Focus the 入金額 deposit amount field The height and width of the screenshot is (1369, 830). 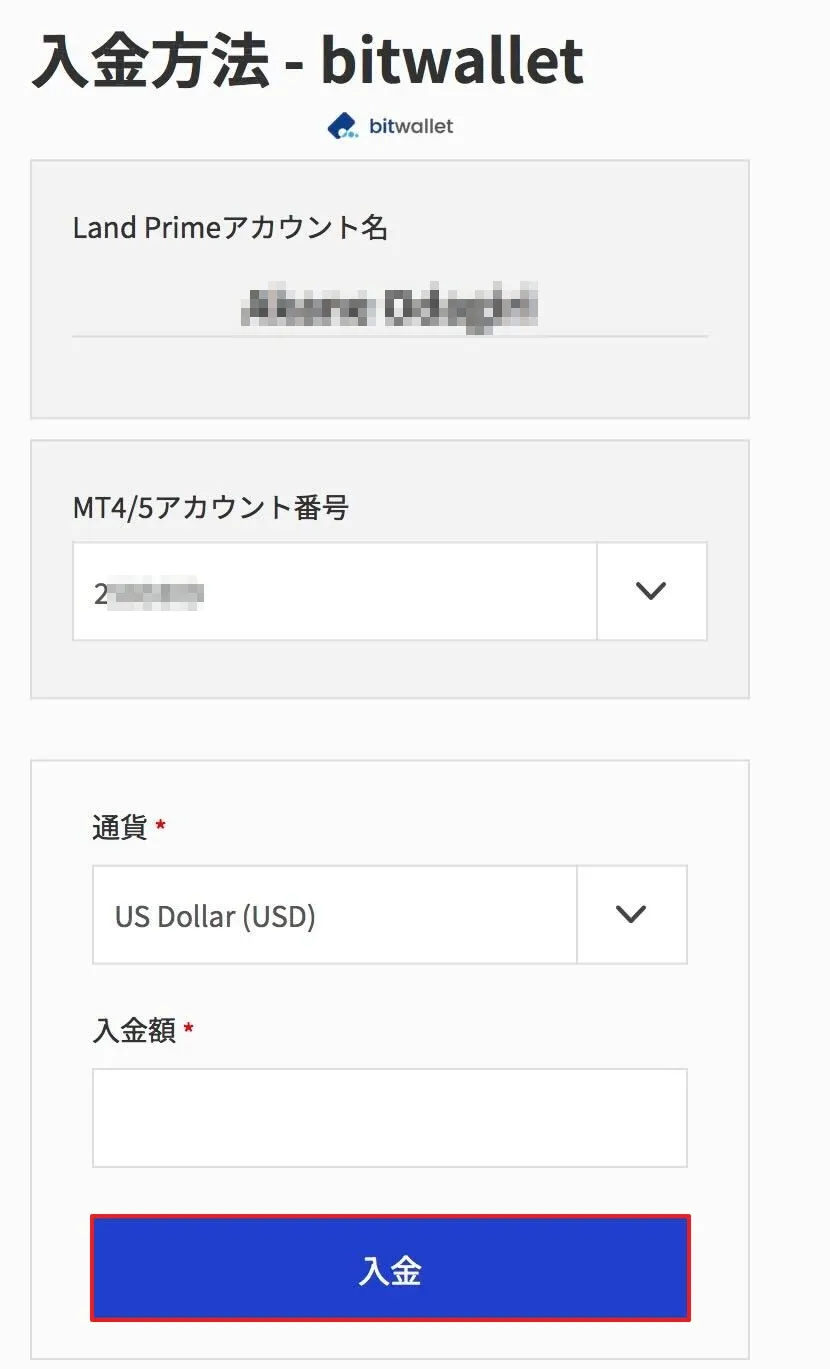coord(389,1117)
